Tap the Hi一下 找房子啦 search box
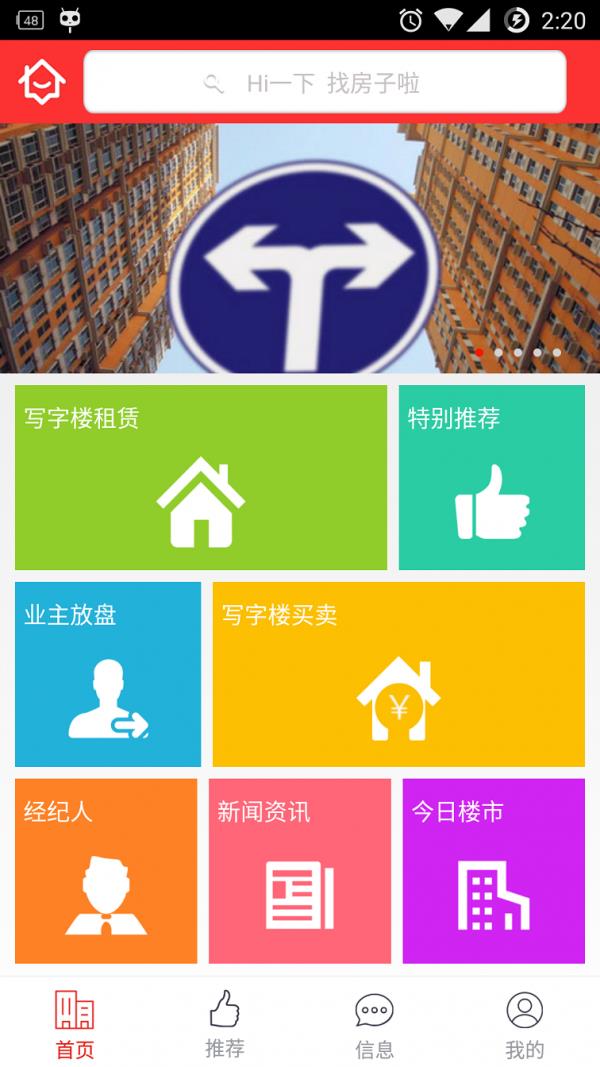Viewport: 600px width, 1067px height. pos(325,83)
